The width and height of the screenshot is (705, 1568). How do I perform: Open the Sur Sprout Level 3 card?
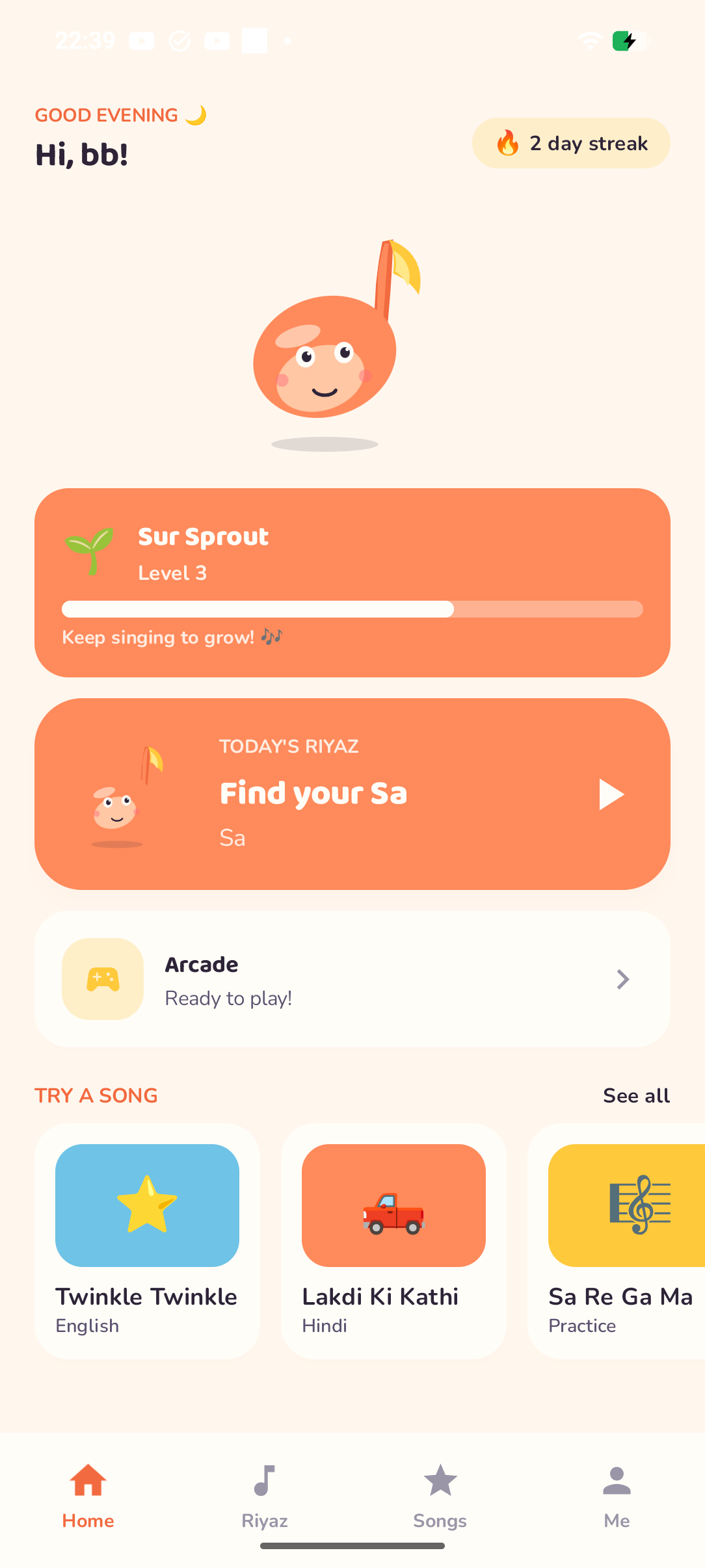coord(352,582)
